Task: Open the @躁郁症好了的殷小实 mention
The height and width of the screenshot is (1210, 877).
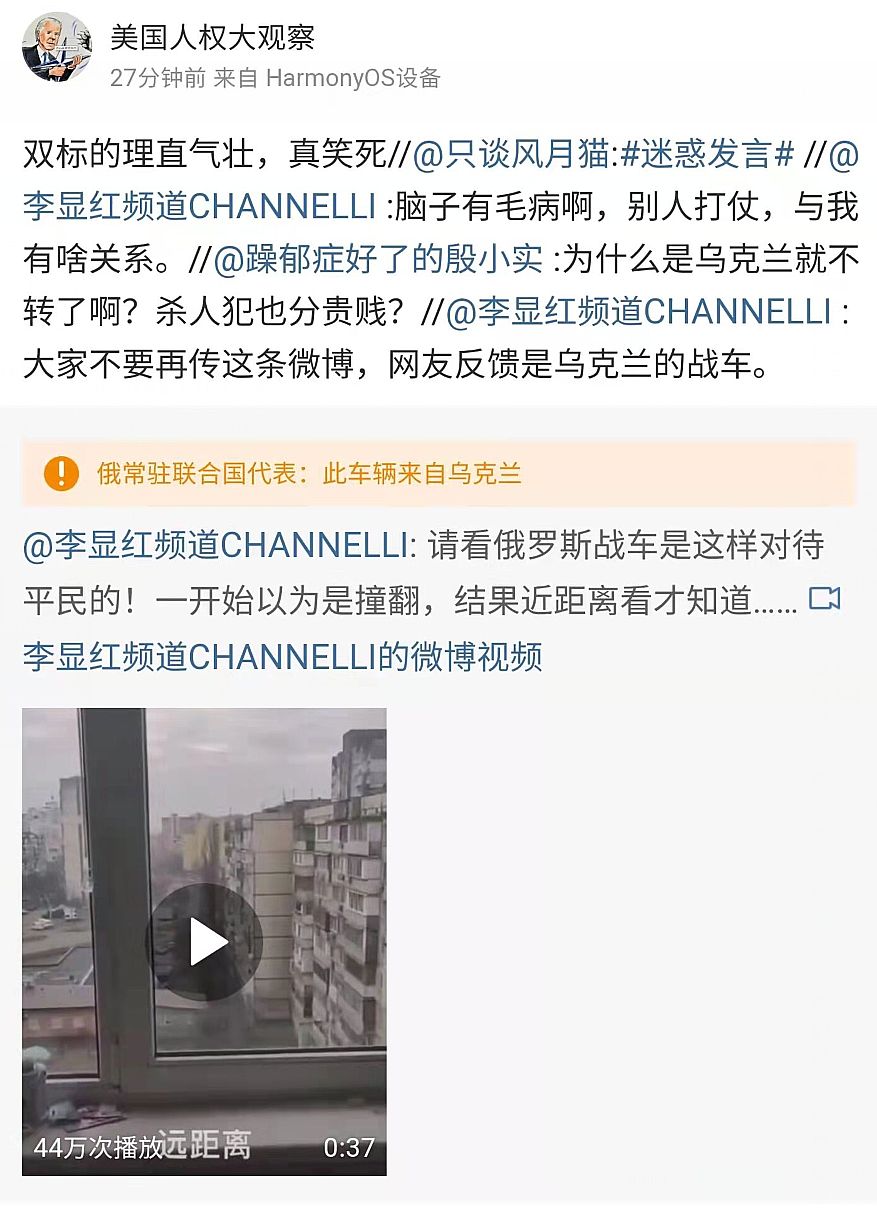Action: (377, 259)
